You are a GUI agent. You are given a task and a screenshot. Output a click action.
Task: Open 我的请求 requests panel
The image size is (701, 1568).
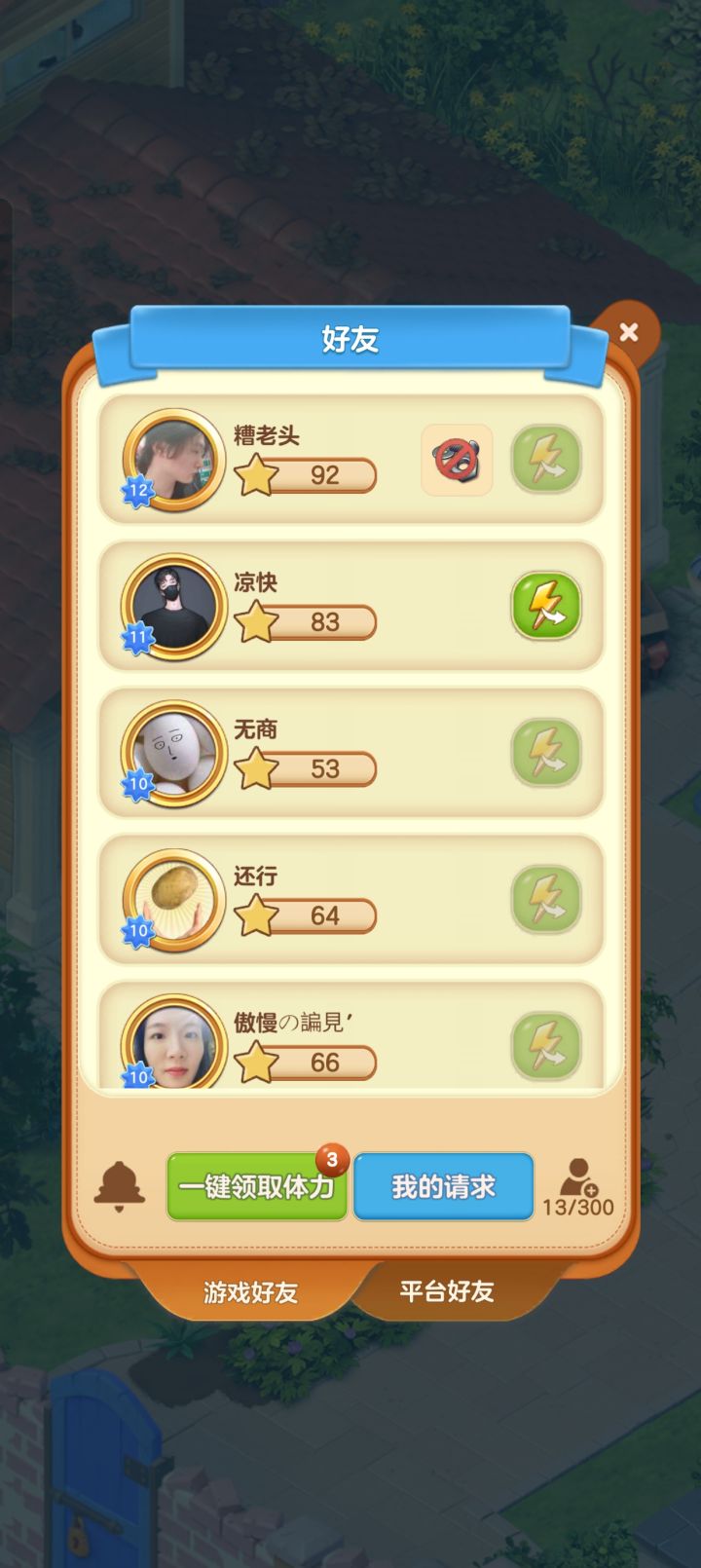click(x=443, y=1187)
